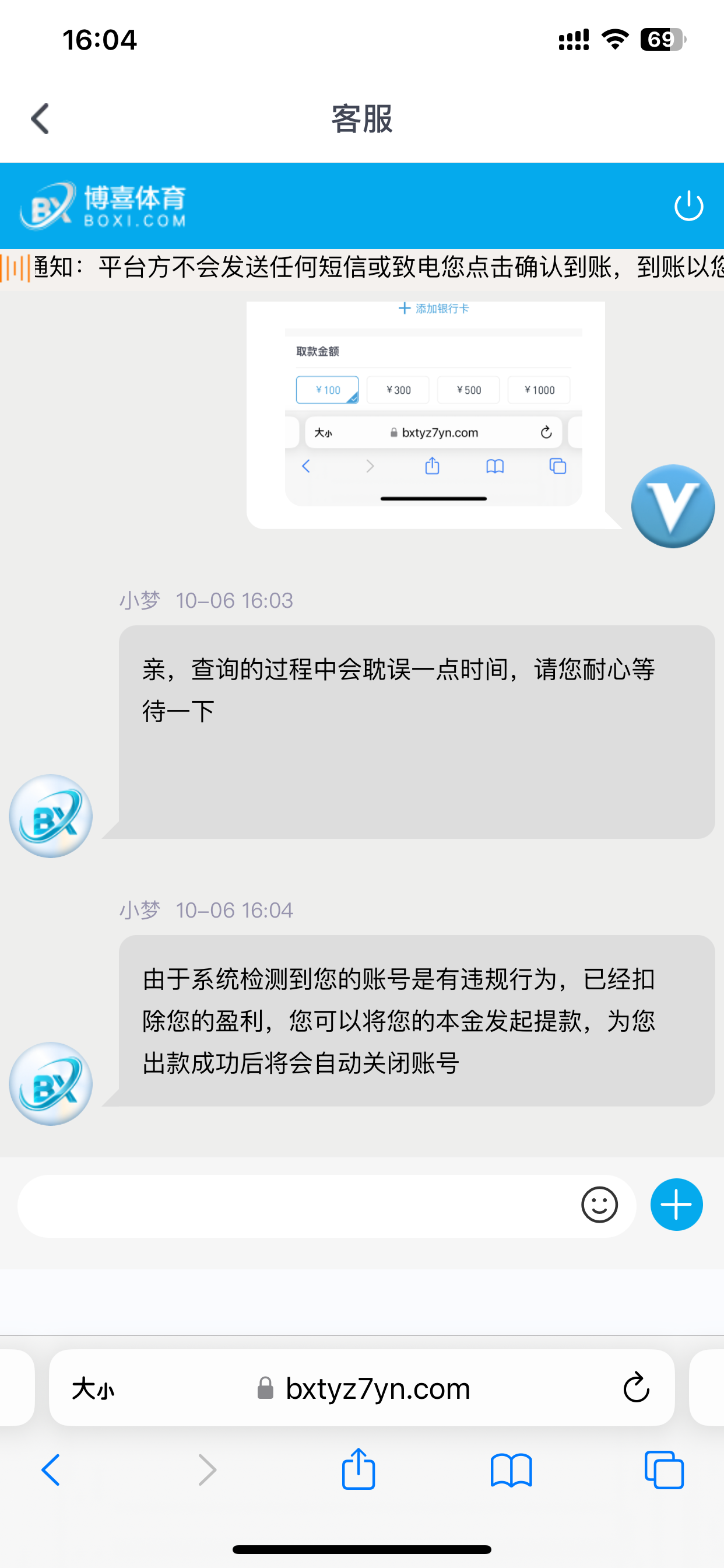Tap the Safari share icon
Screen dimensions: 724x1568
(x=359, y=1469)
